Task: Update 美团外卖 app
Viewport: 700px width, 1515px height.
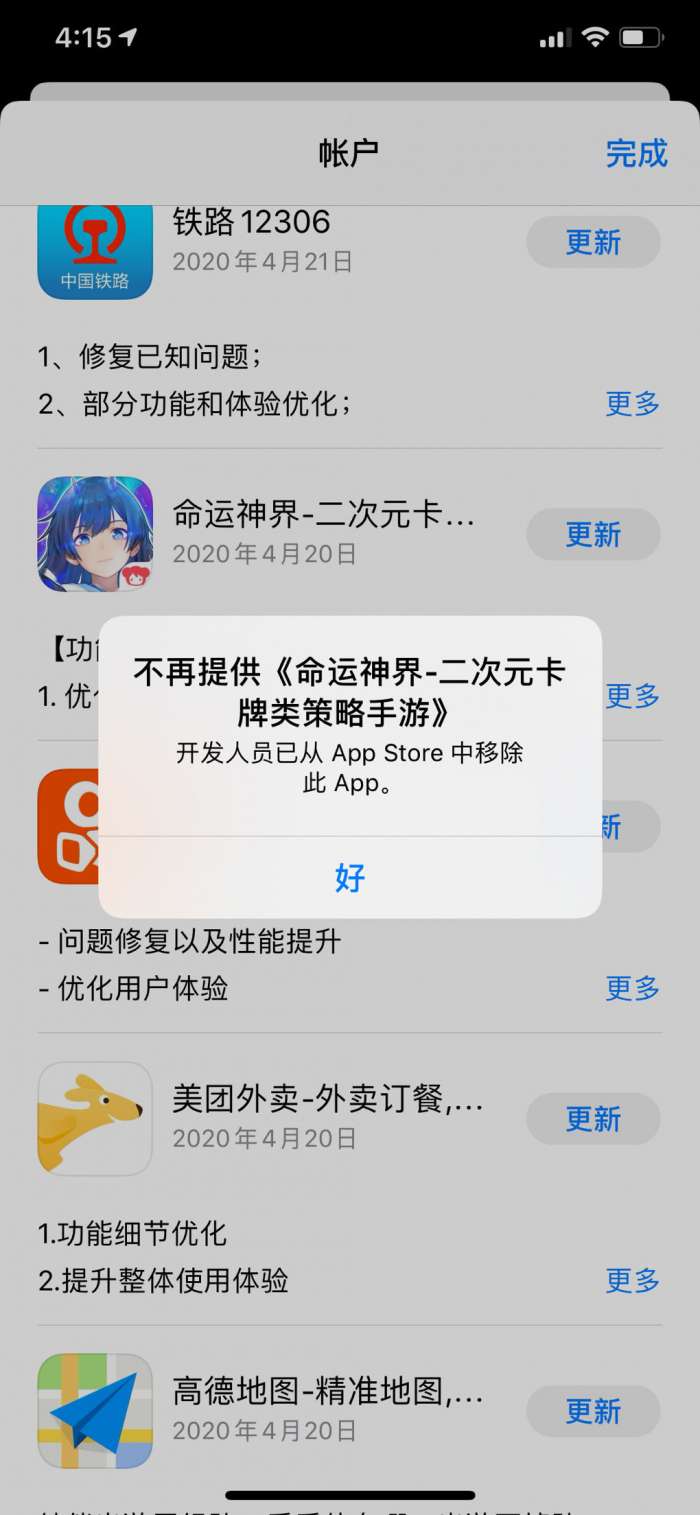Action: (593, 1119)
